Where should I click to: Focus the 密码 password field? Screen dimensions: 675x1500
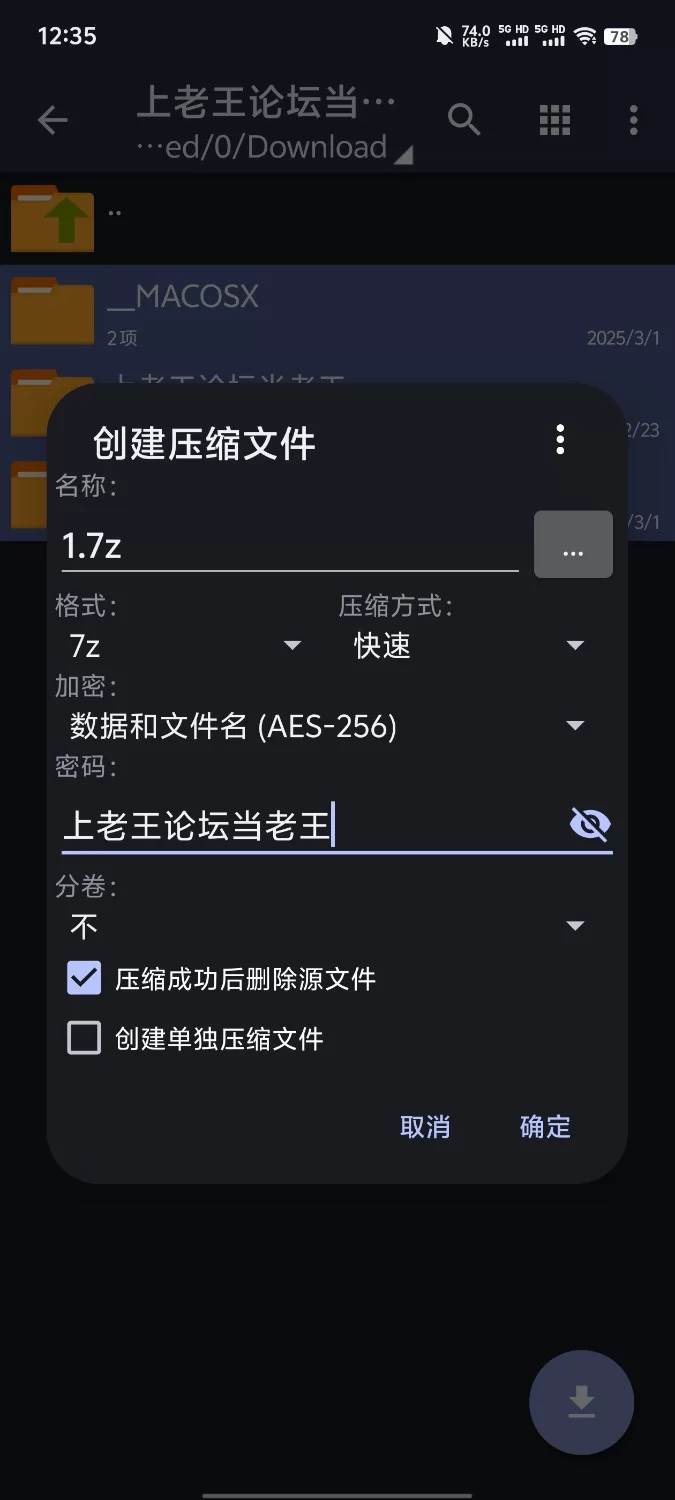(x=310, y=827)
